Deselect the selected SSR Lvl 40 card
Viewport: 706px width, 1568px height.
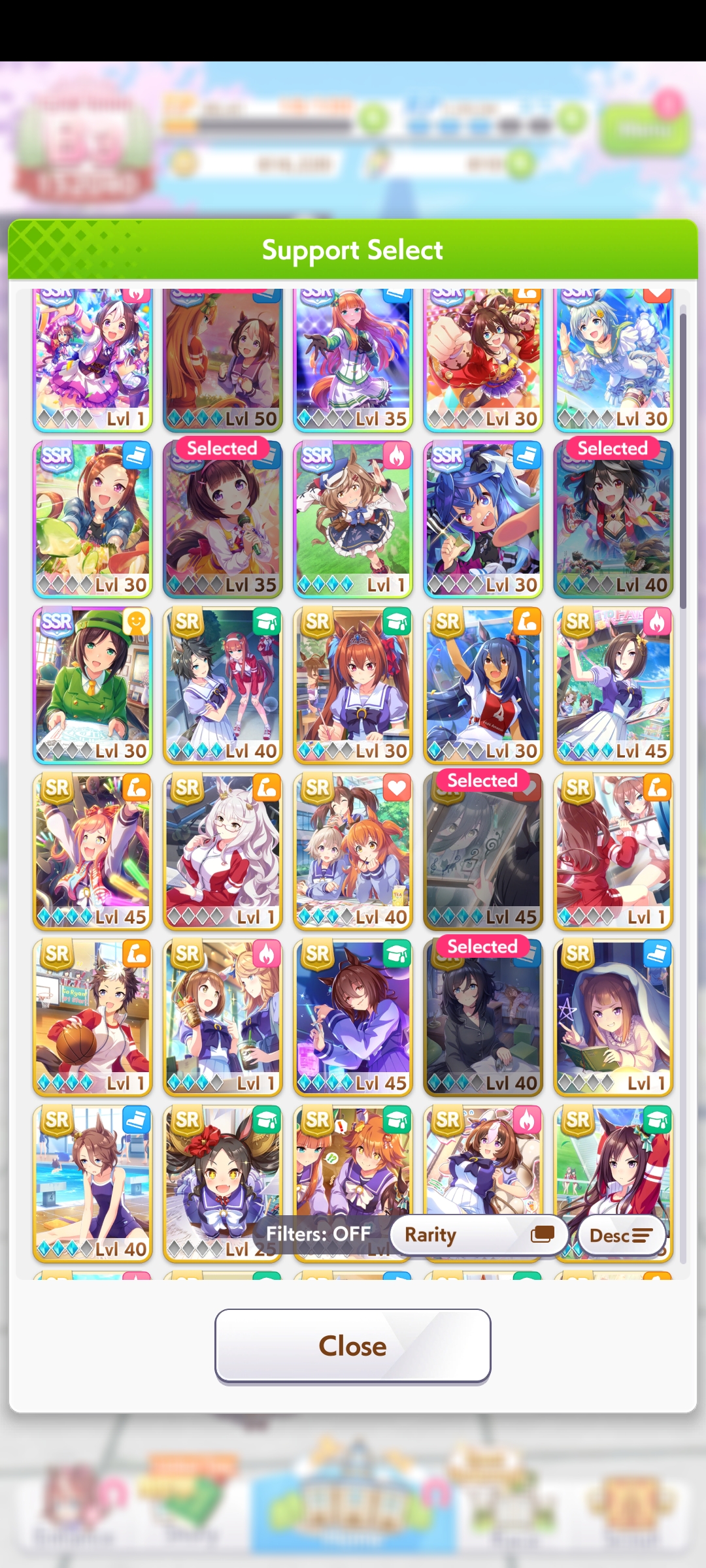tap(613, 519)
